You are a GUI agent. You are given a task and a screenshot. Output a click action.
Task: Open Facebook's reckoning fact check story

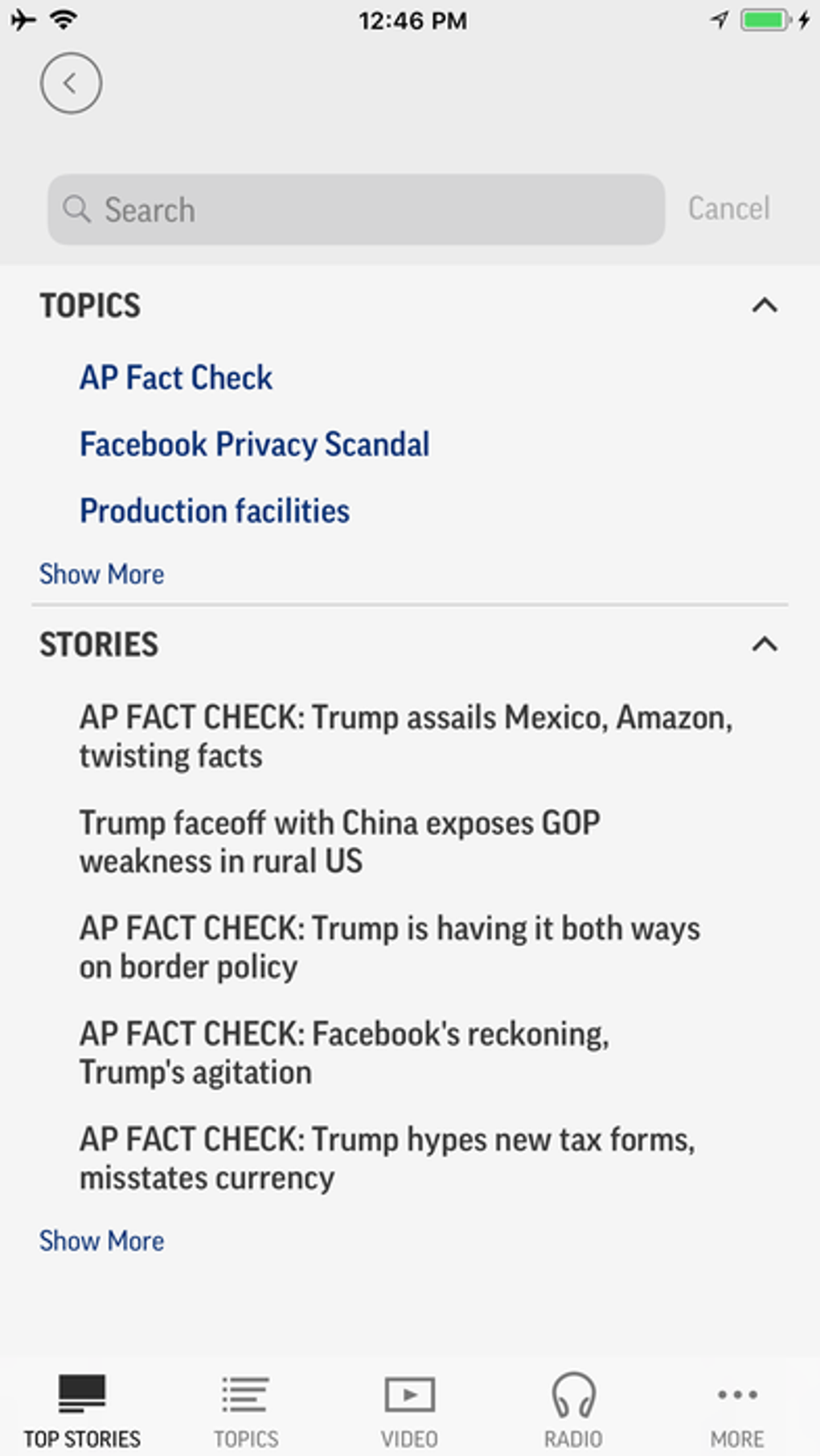[x=344, y=1052]
